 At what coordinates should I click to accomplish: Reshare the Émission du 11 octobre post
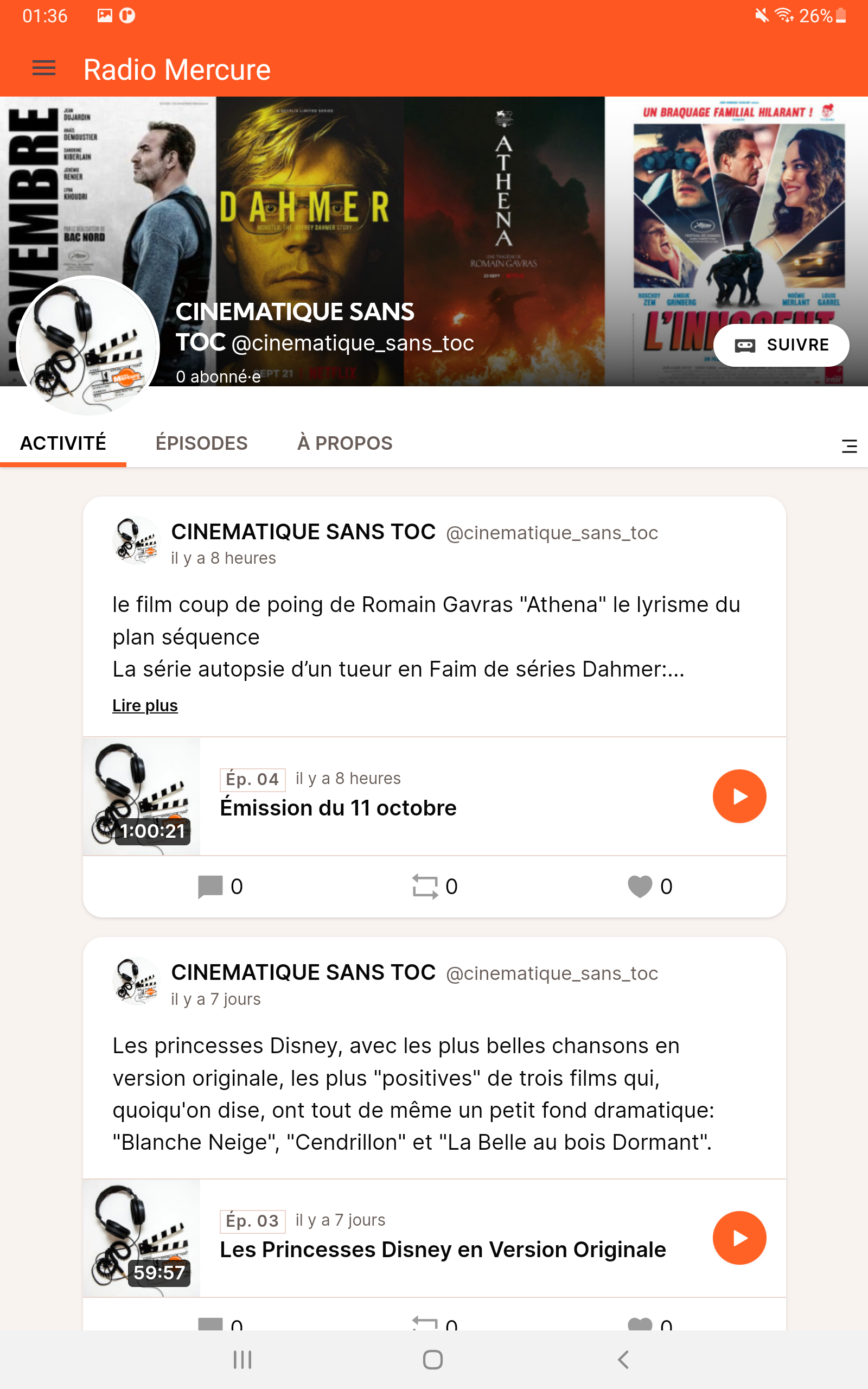pos(435,886)
